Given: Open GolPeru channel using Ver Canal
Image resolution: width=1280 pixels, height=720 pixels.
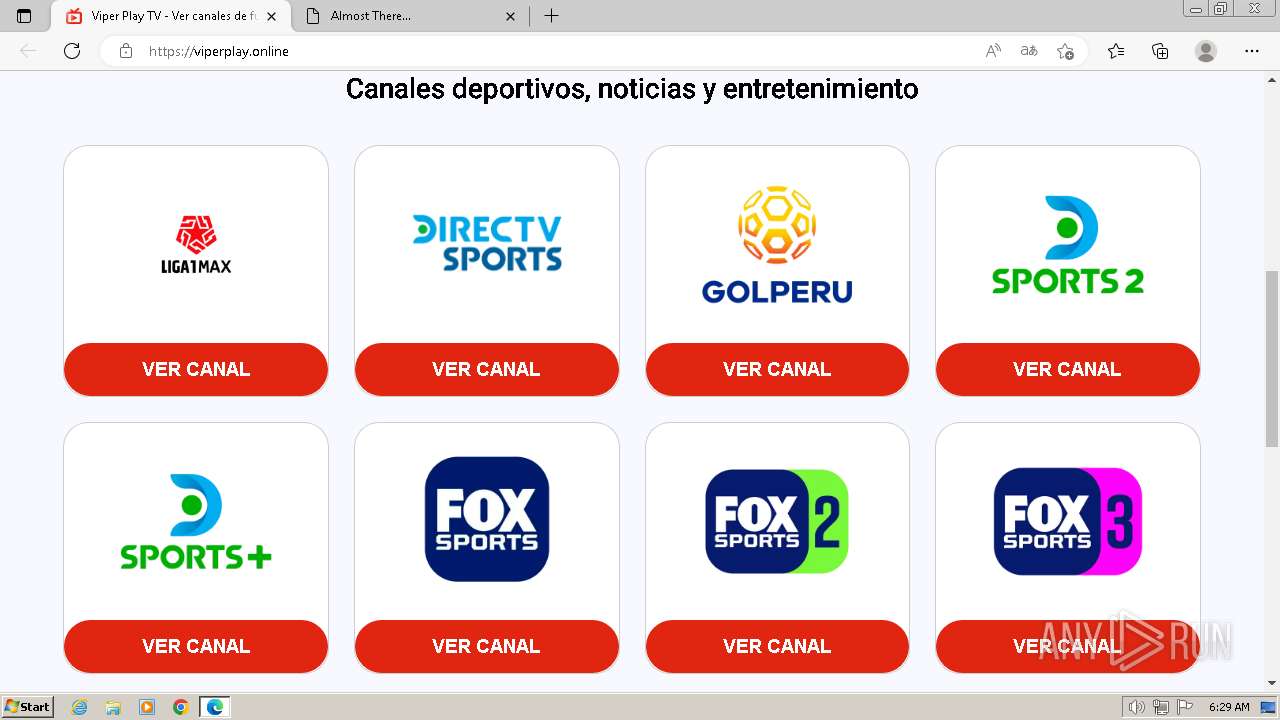Looking at the screenshot, I should (x=777, y=369).
